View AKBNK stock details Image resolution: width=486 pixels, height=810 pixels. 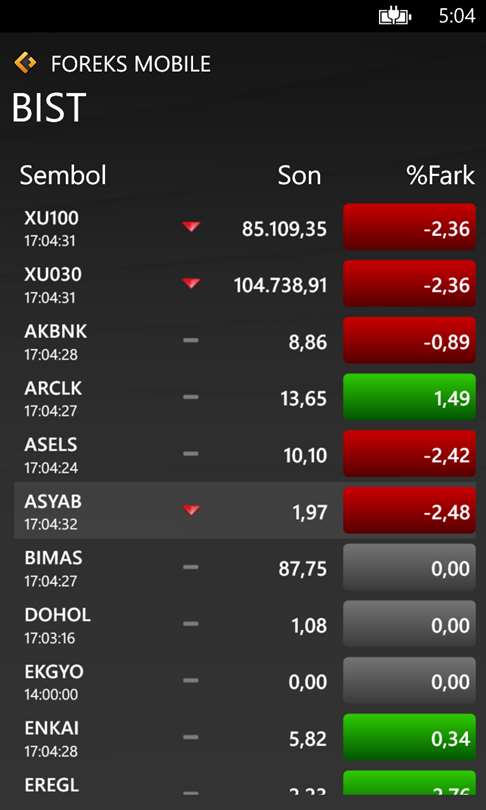pos(245,341)
